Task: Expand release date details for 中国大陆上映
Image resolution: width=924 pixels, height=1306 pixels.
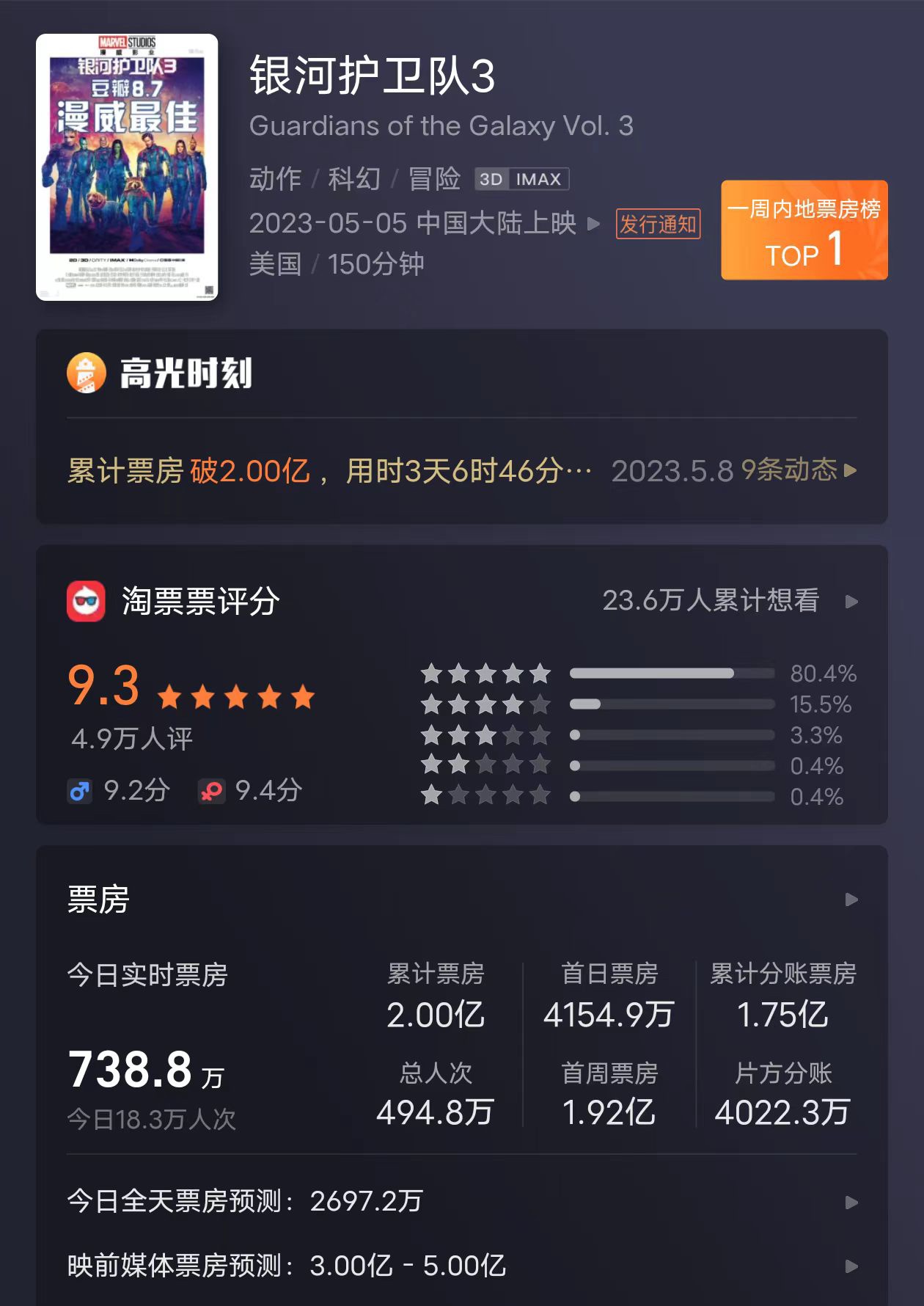Action: pos(593,224)
